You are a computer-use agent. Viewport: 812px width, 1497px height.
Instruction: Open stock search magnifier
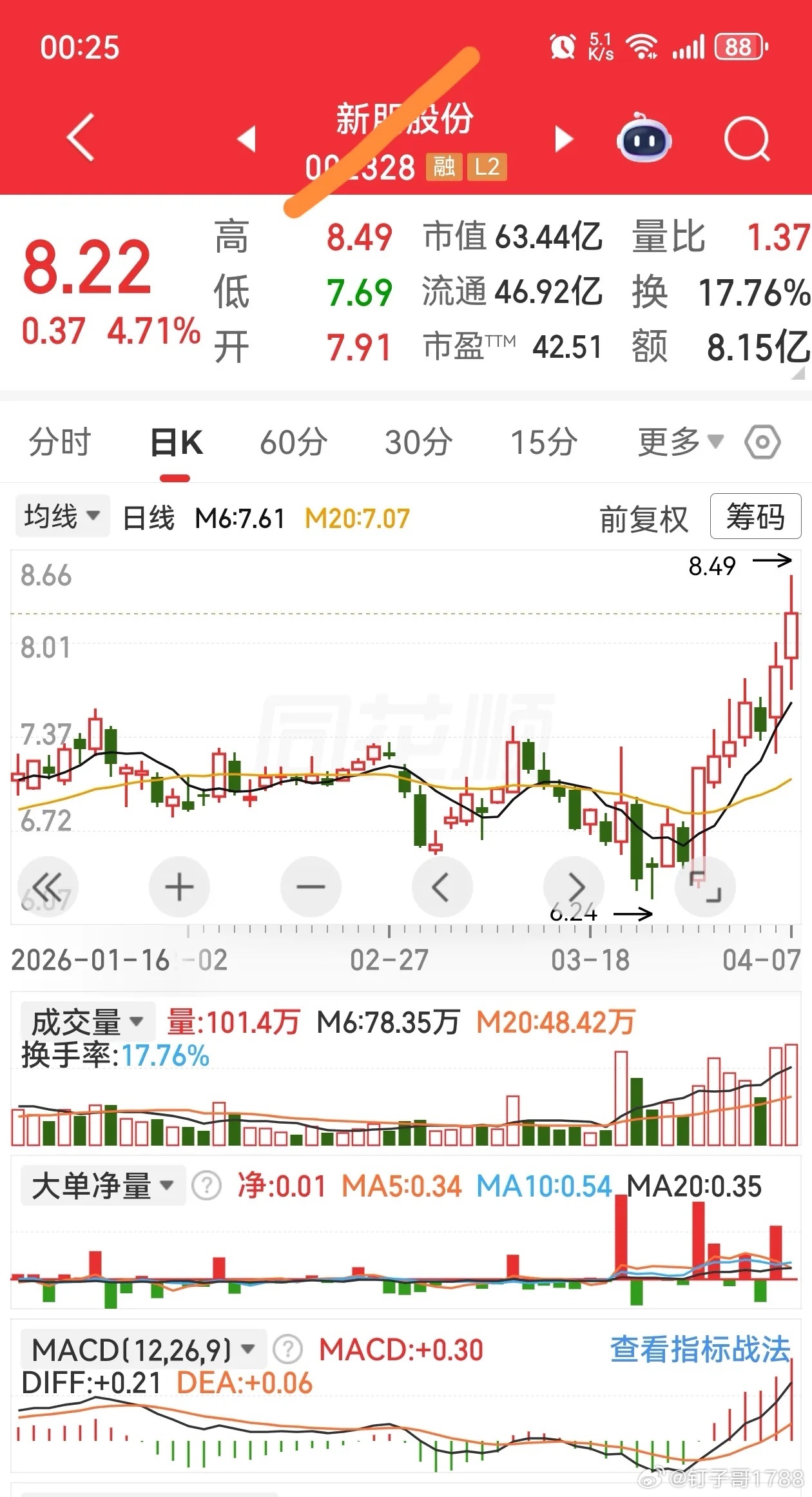tap(747, 139)
